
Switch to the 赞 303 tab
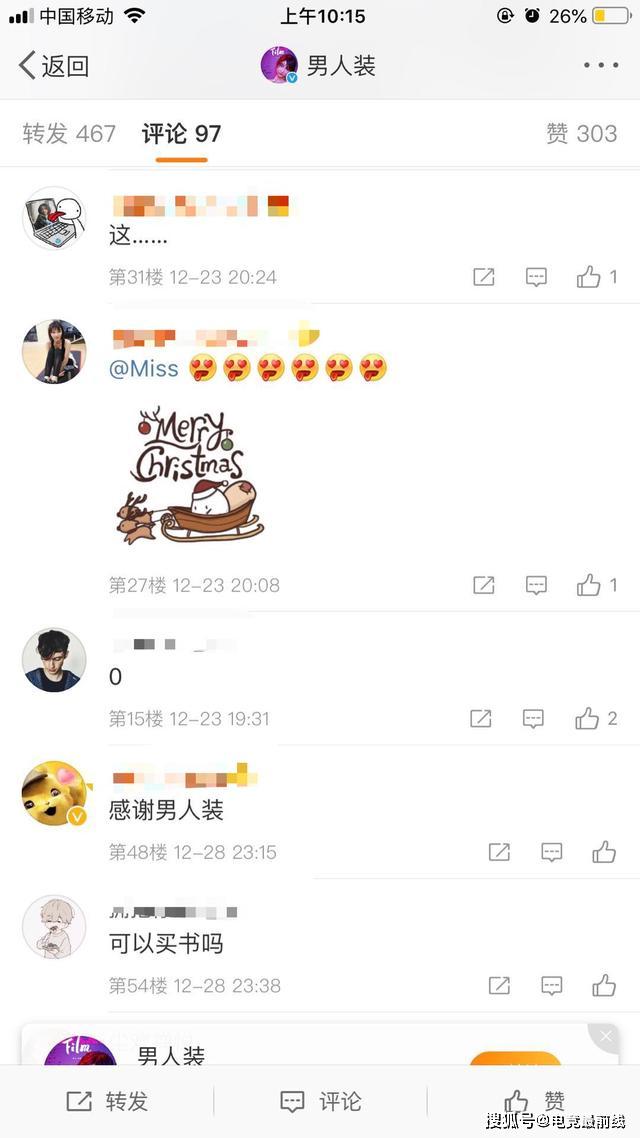(x=581, y=133)
